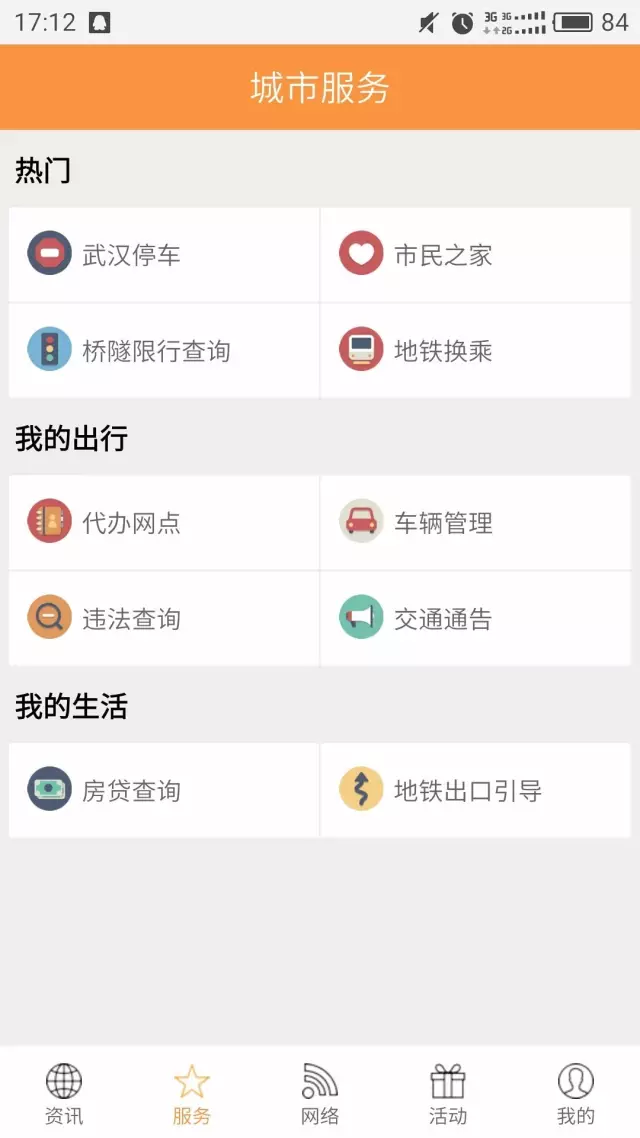Switch to the 活动 tab
The image size is (640, 1138).
[448, 1094]
